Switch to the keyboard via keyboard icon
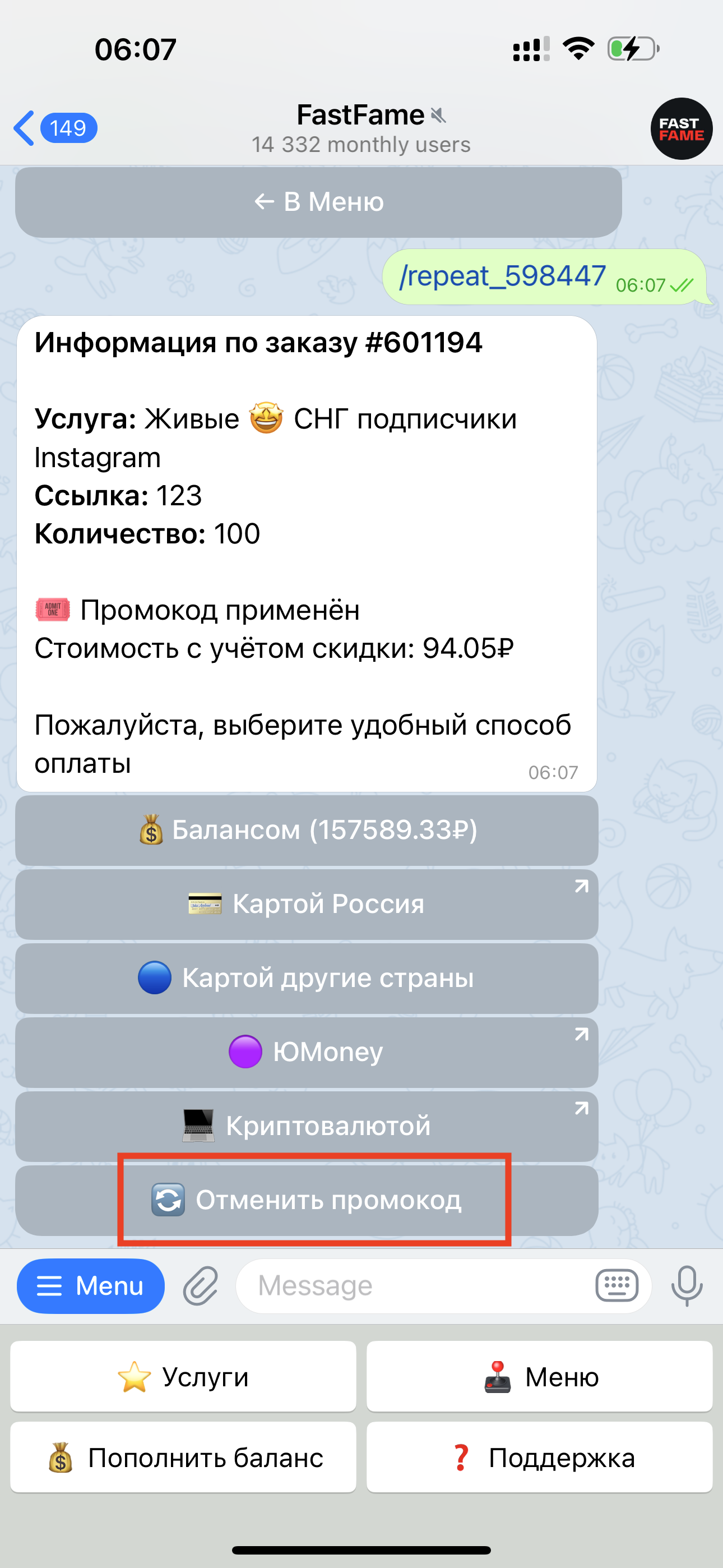Viewport: 723px width, 1568px height. (x=617, y=1285)
